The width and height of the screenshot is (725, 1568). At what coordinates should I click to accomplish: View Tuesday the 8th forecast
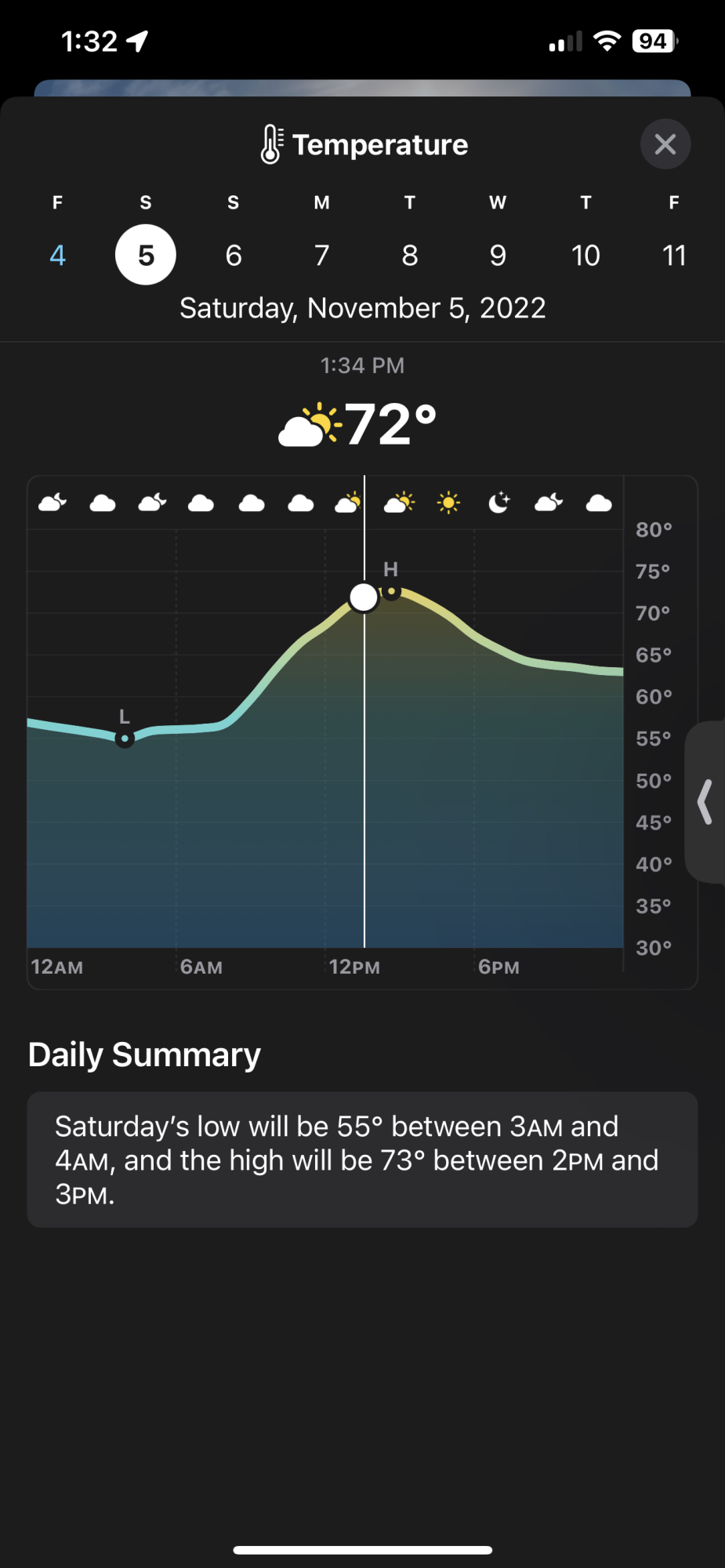(x=410, y=255)
